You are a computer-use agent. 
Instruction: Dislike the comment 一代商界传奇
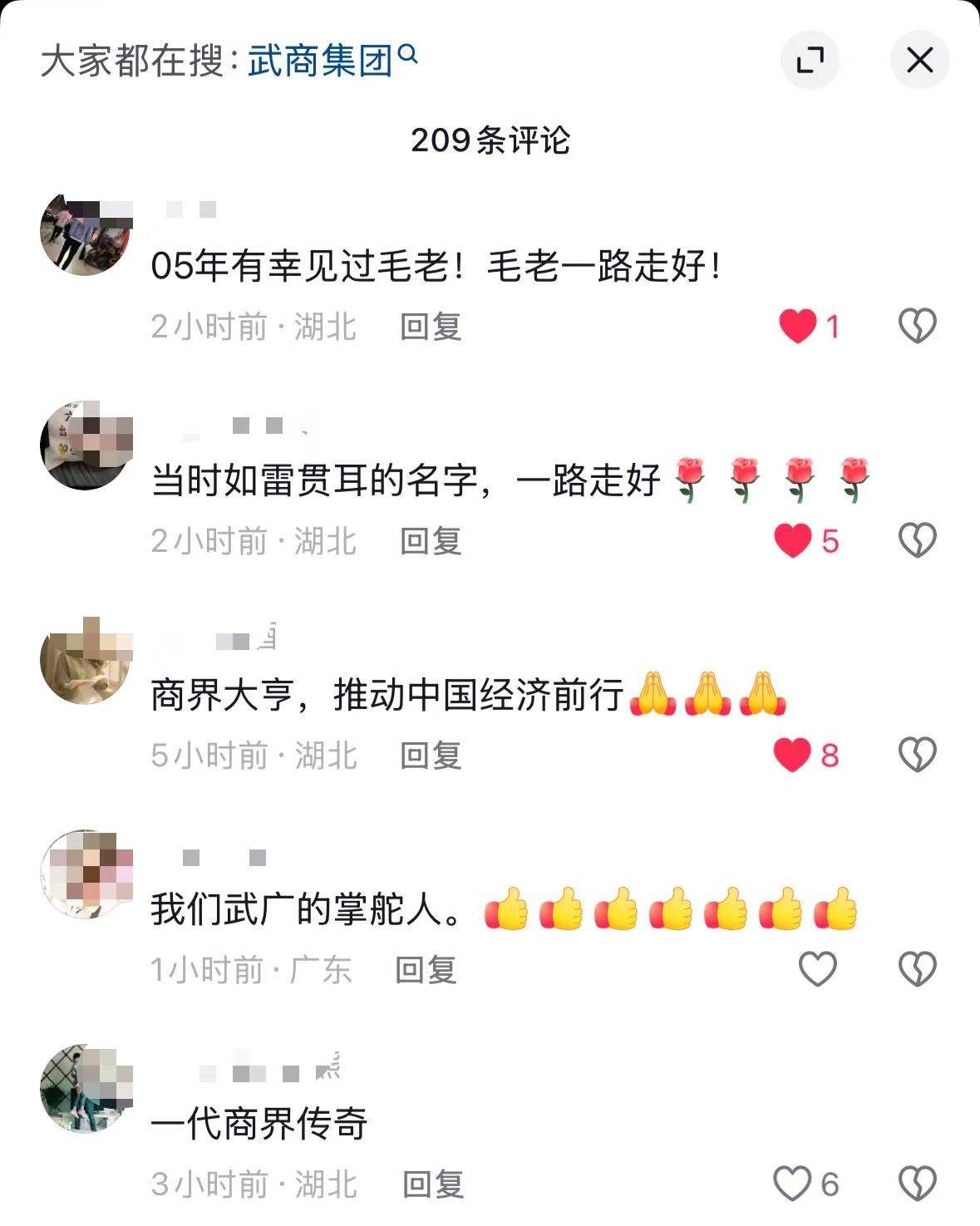point(918,1184)
